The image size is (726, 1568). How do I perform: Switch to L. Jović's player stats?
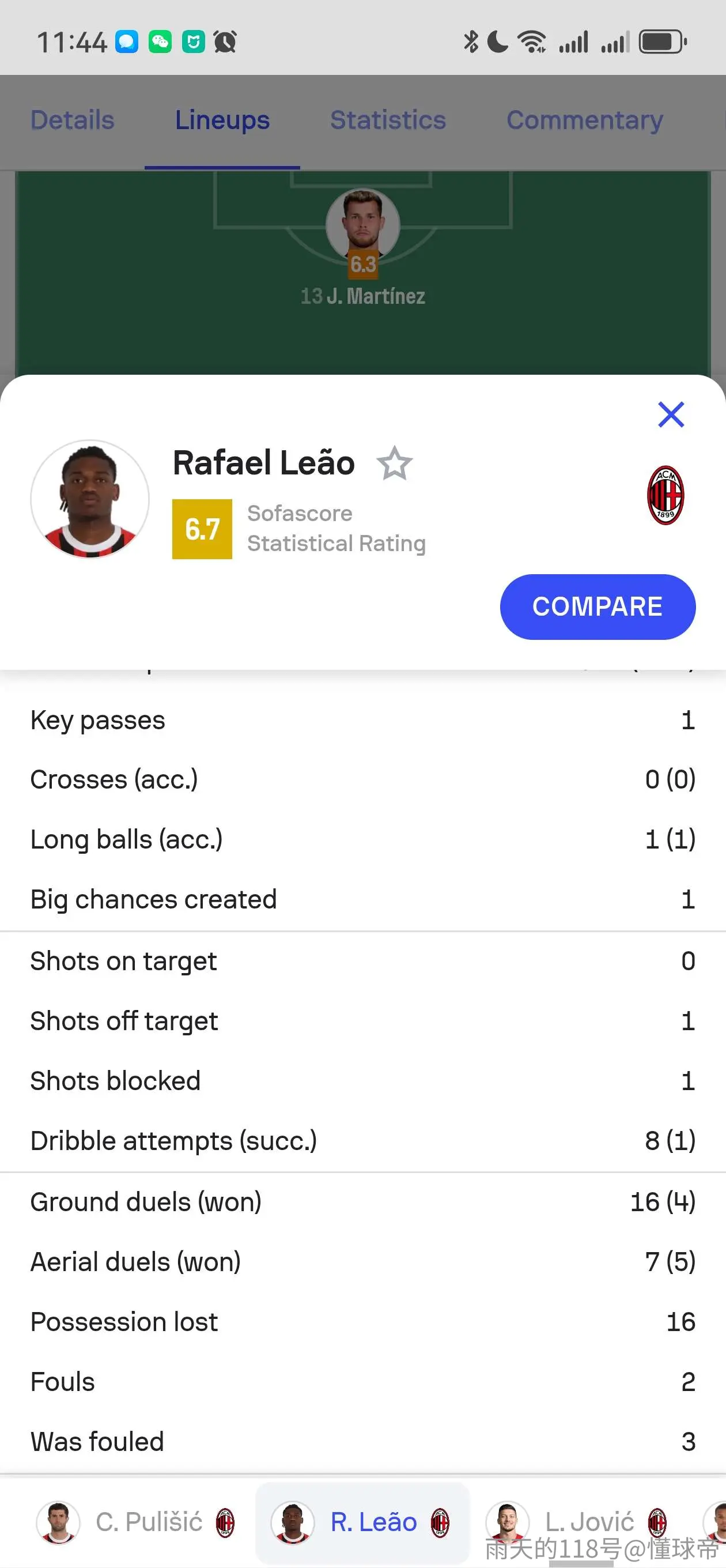(x=577, y=1522)
